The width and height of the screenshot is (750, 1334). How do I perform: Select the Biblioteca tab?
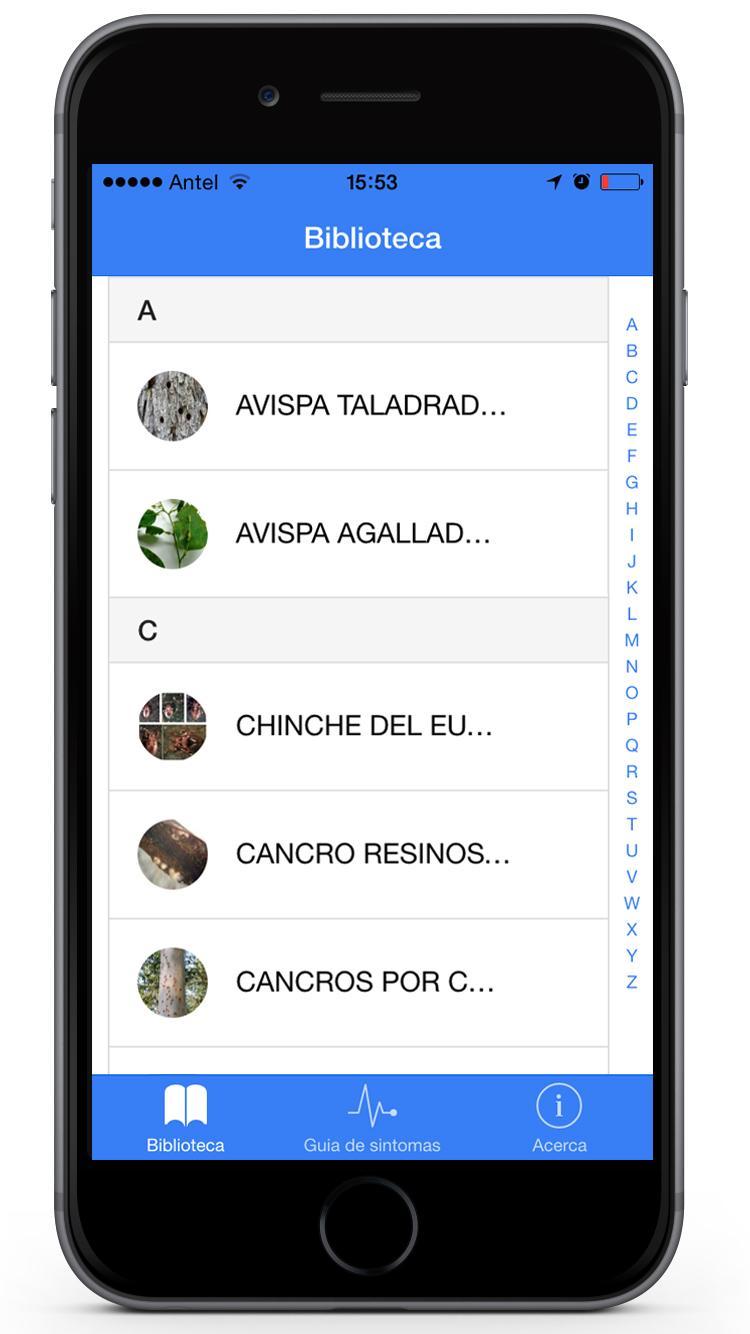point(185,1118)
